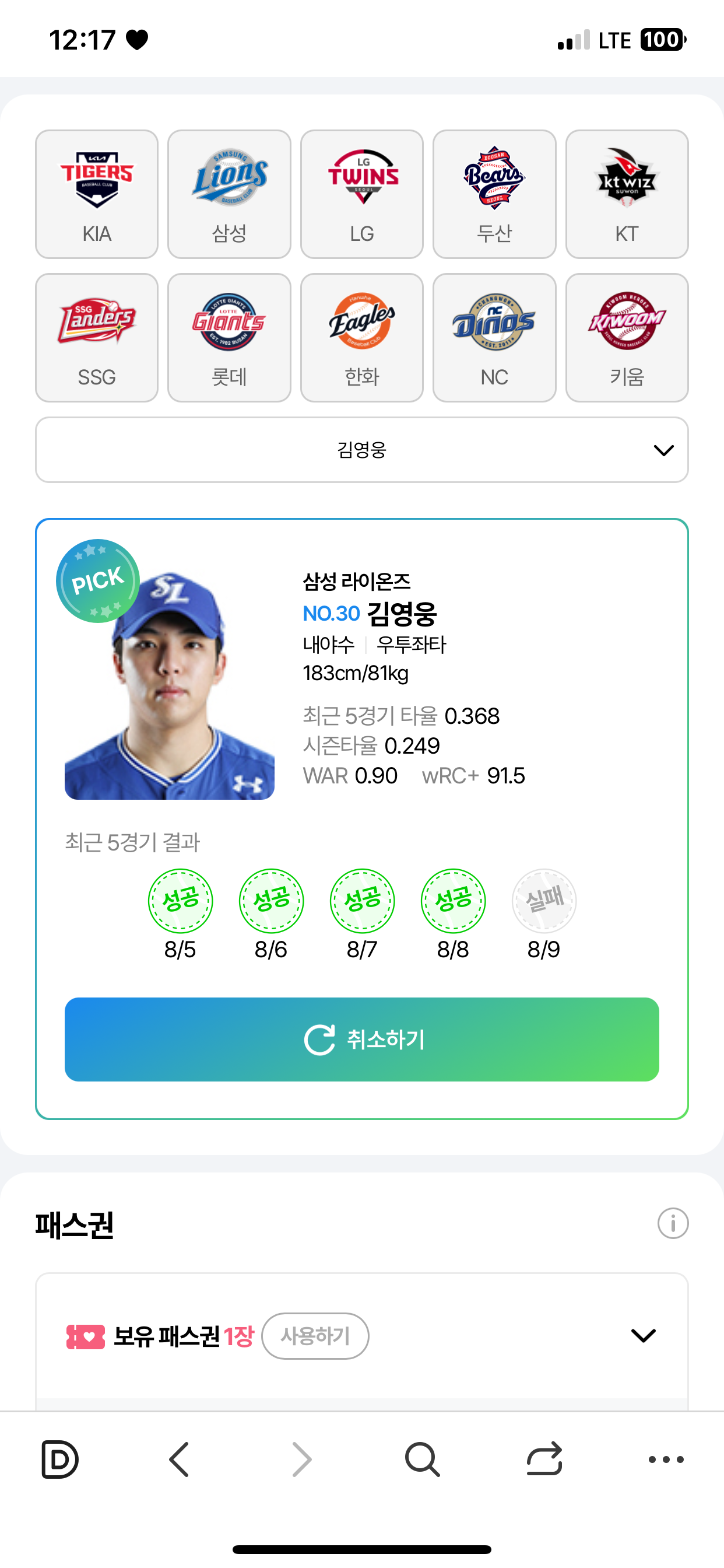Choose the SSG Landers team
Screen dimensions: 724x1568
[97, 337]
